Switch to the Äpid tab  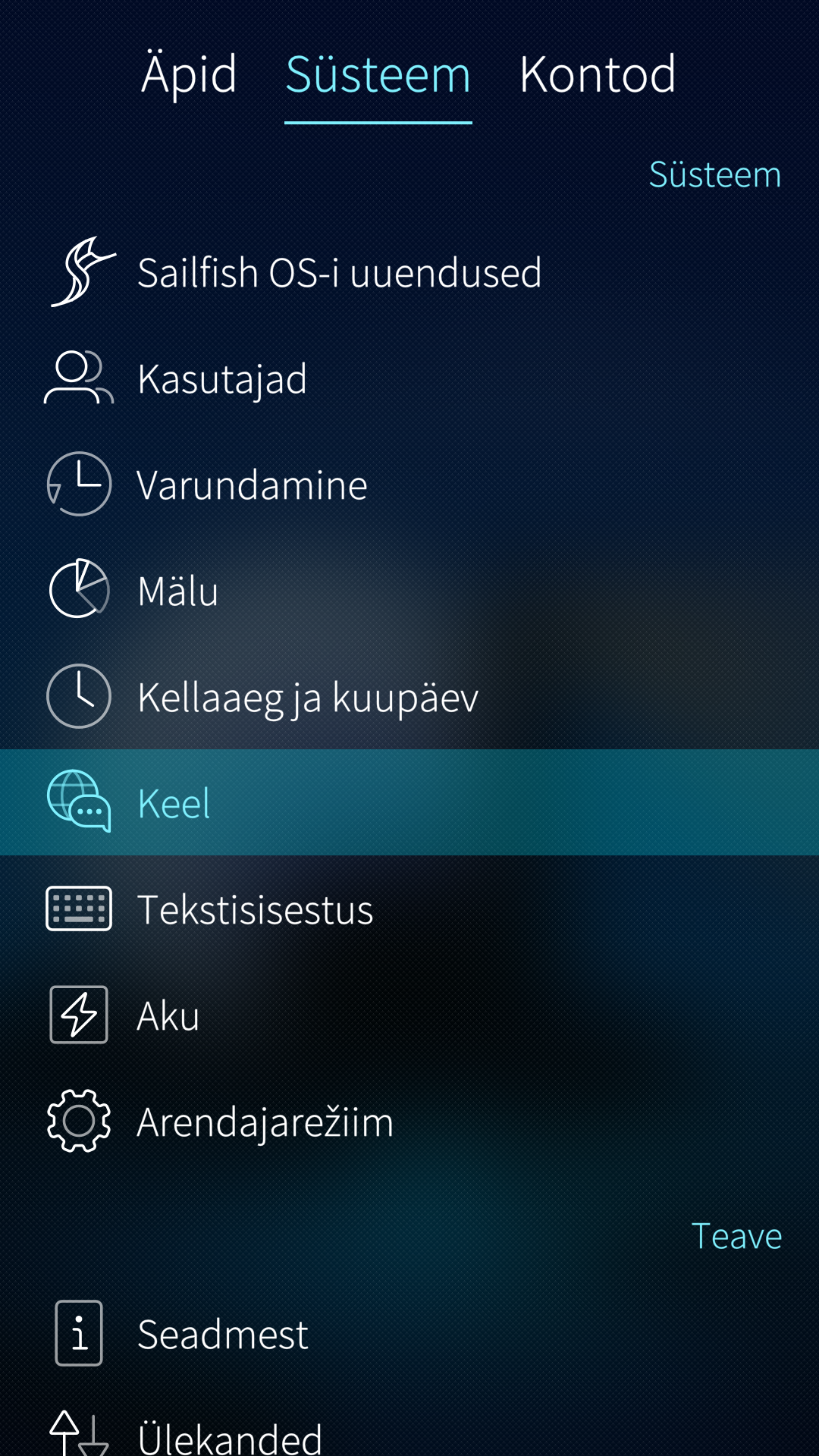[189, 75]
